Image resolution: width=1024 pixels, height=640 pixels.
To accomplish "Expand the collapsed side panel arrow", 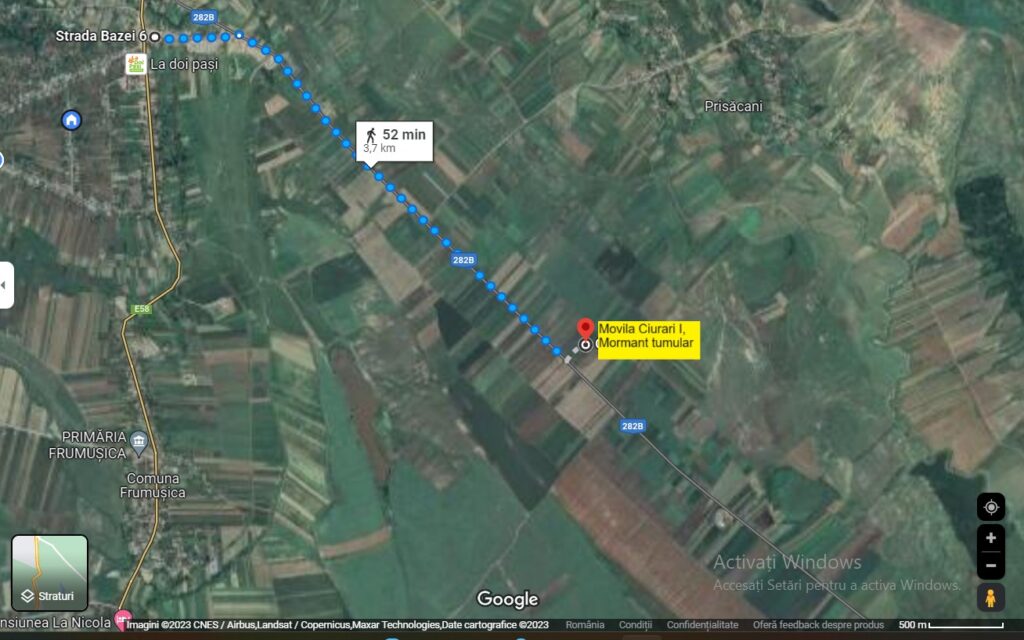I will pos(6,285).
